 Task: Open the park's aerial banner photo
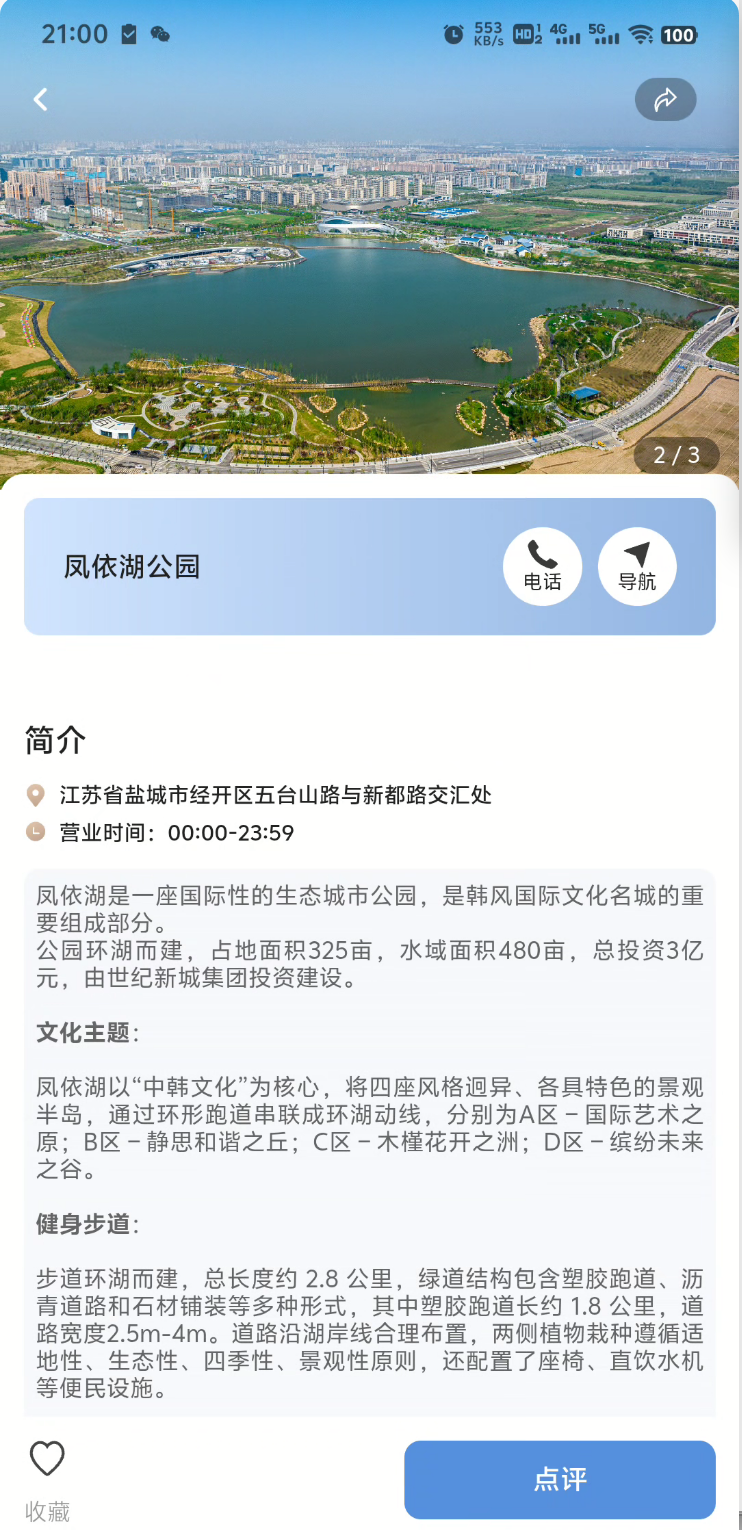coord(370,300)
